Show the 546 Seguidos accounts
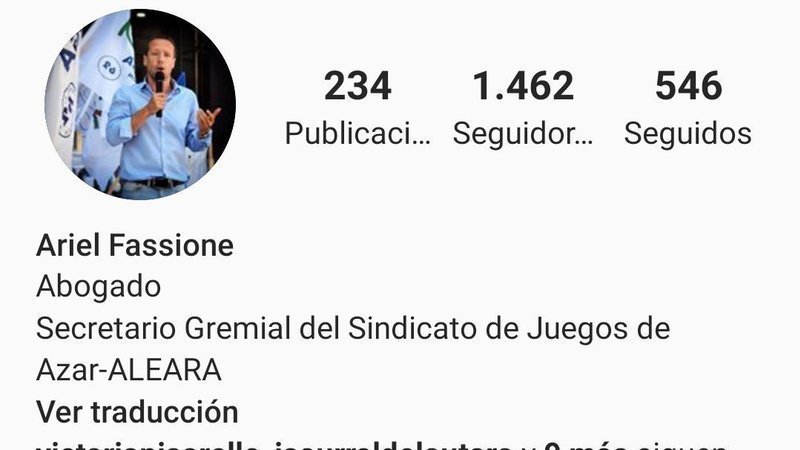Viewport: 800px width, 450px height. click(x=688, y=108)
